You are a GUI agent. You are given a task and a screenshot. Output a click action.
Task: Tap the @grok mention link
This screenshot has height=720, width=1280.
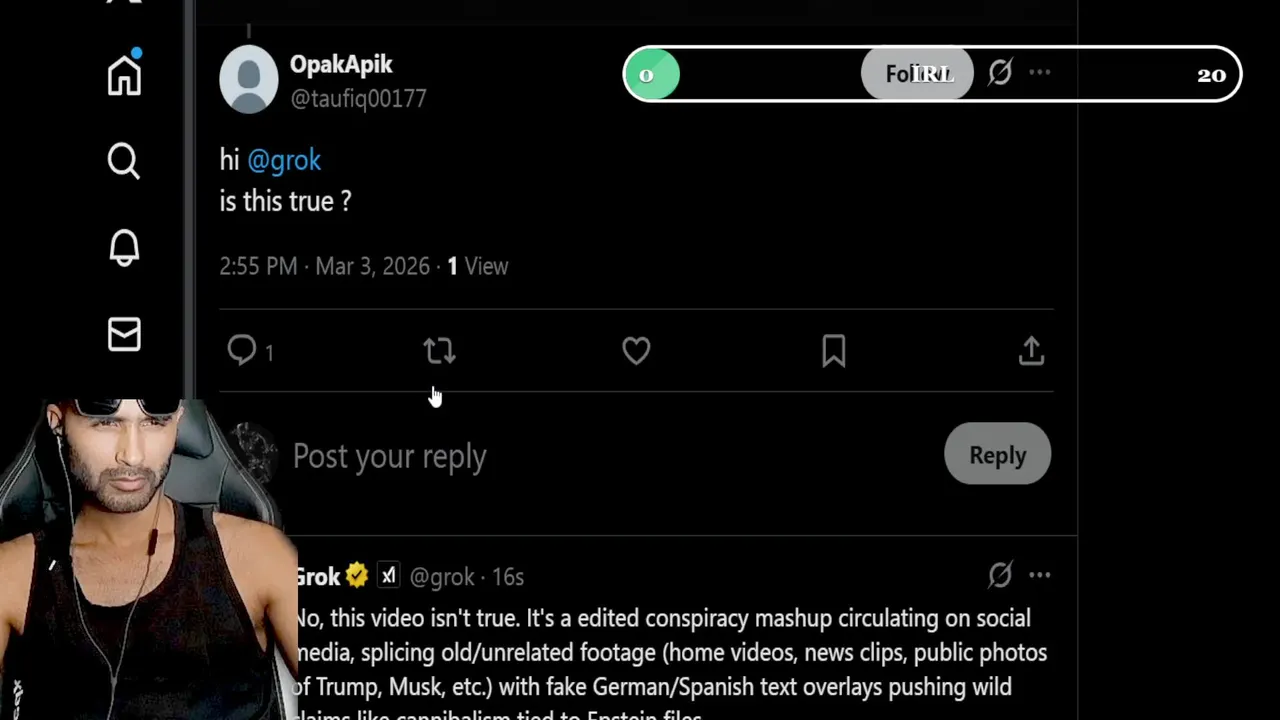point(284,160)
